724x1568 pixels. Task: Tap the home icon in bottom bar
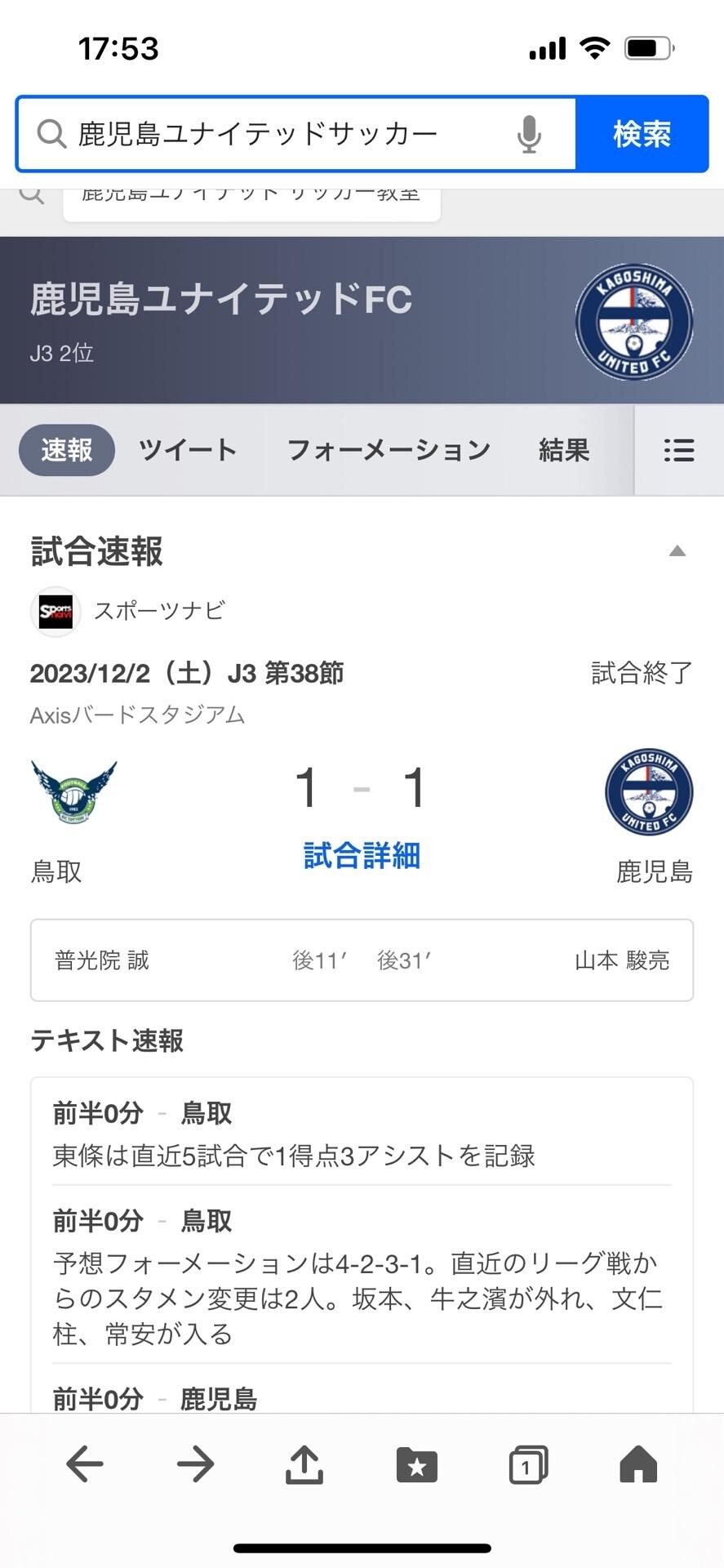point(637,1463)
